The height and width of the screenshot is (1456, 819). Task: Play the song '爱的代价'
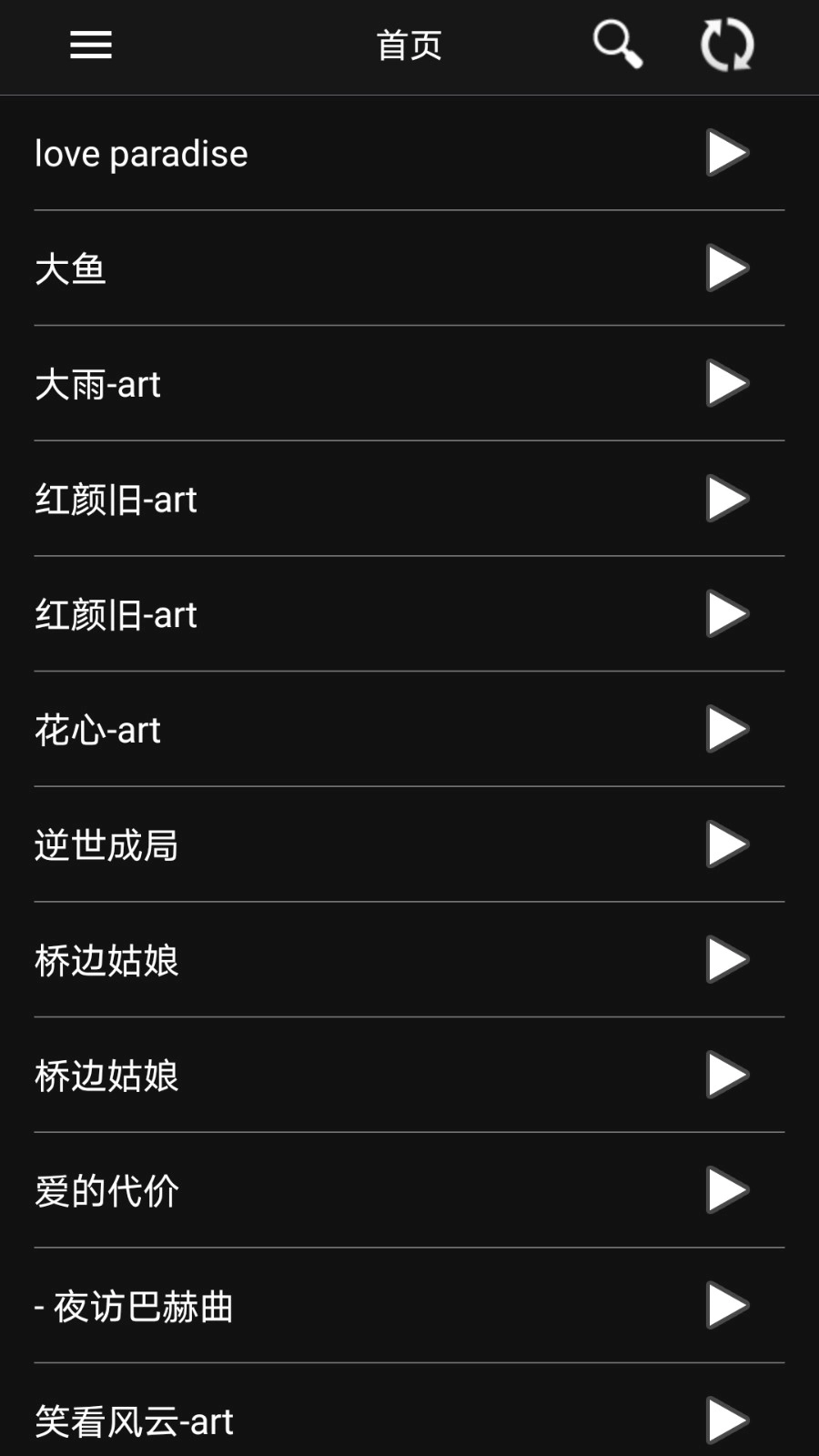coord(725,1190)
